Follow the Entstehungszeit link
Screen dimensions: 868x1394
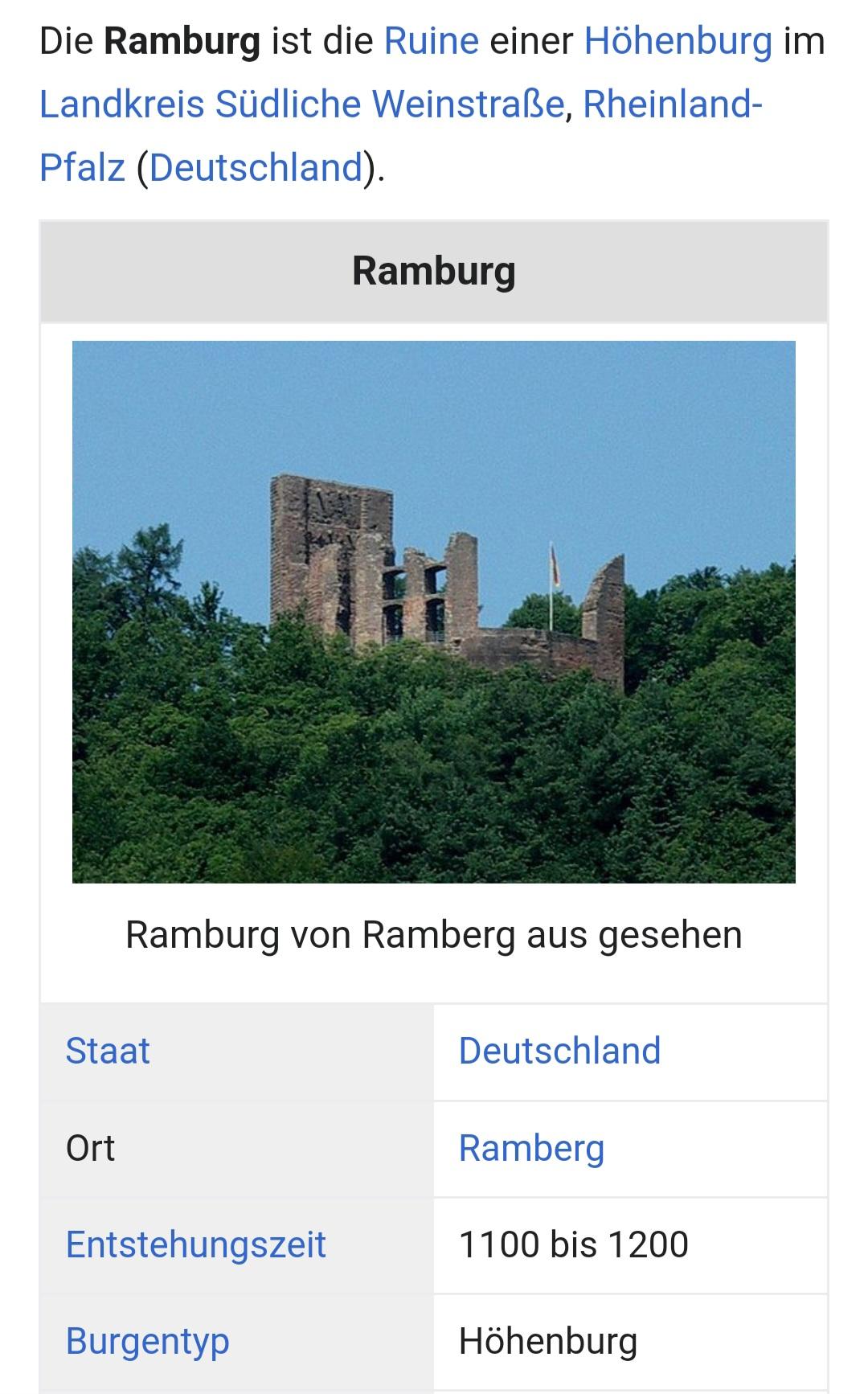pos(196,1244)
